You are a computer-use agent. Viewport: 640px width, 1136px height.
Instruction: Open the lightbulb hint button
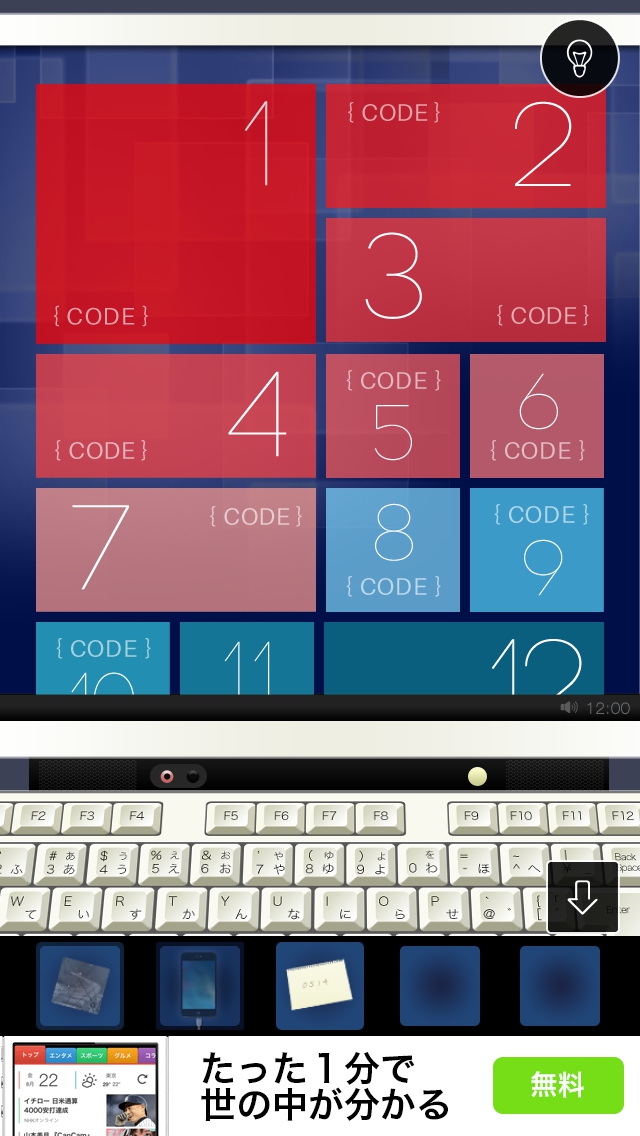(x=579, y=58)
